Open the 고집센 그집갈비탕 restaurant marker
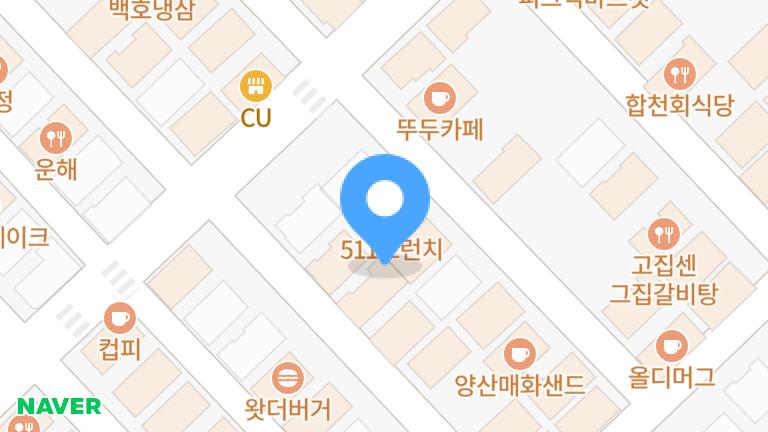The height and width of the screenshot is (432, 768). tap(663, 235)
